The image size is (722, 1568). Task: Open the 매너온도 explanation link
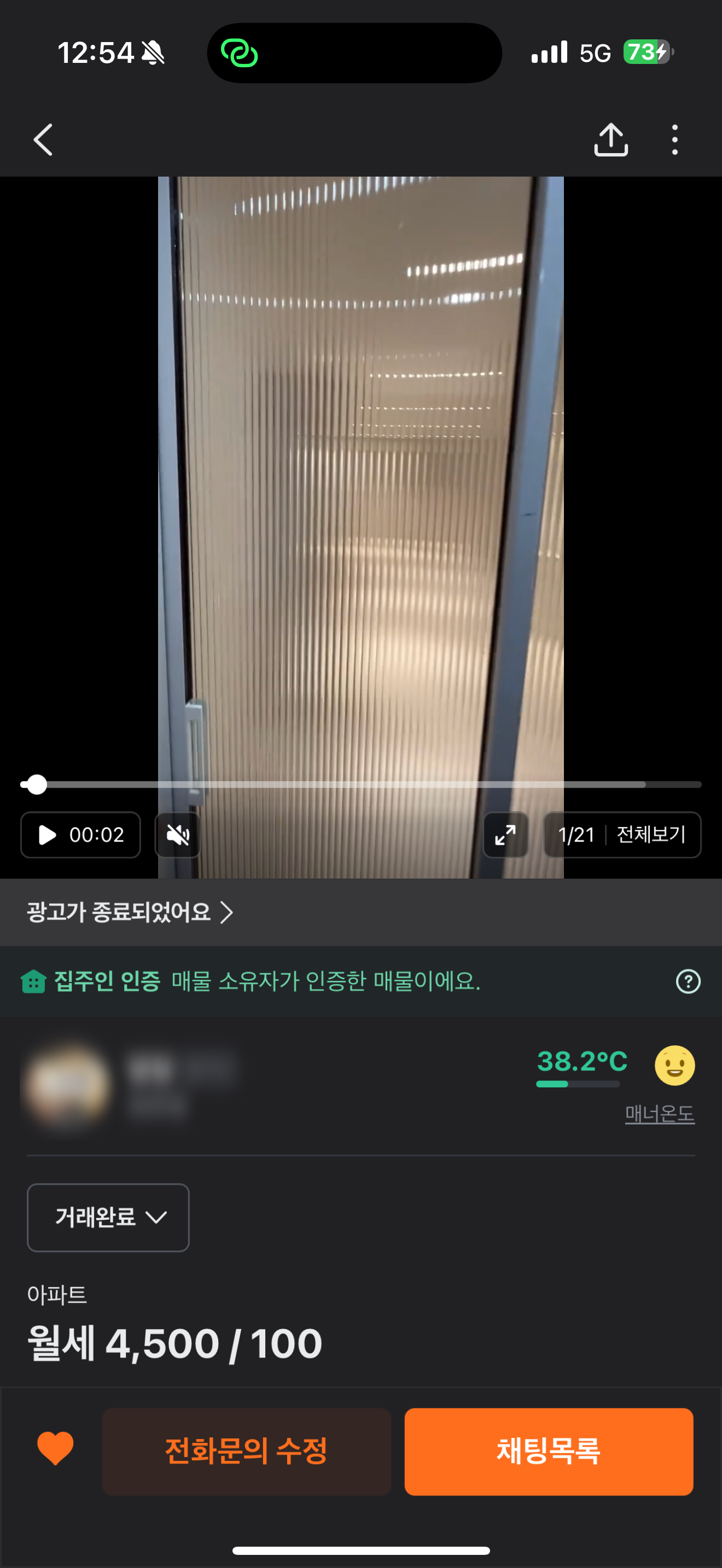pyautogui.click(x=659, y=1114)
